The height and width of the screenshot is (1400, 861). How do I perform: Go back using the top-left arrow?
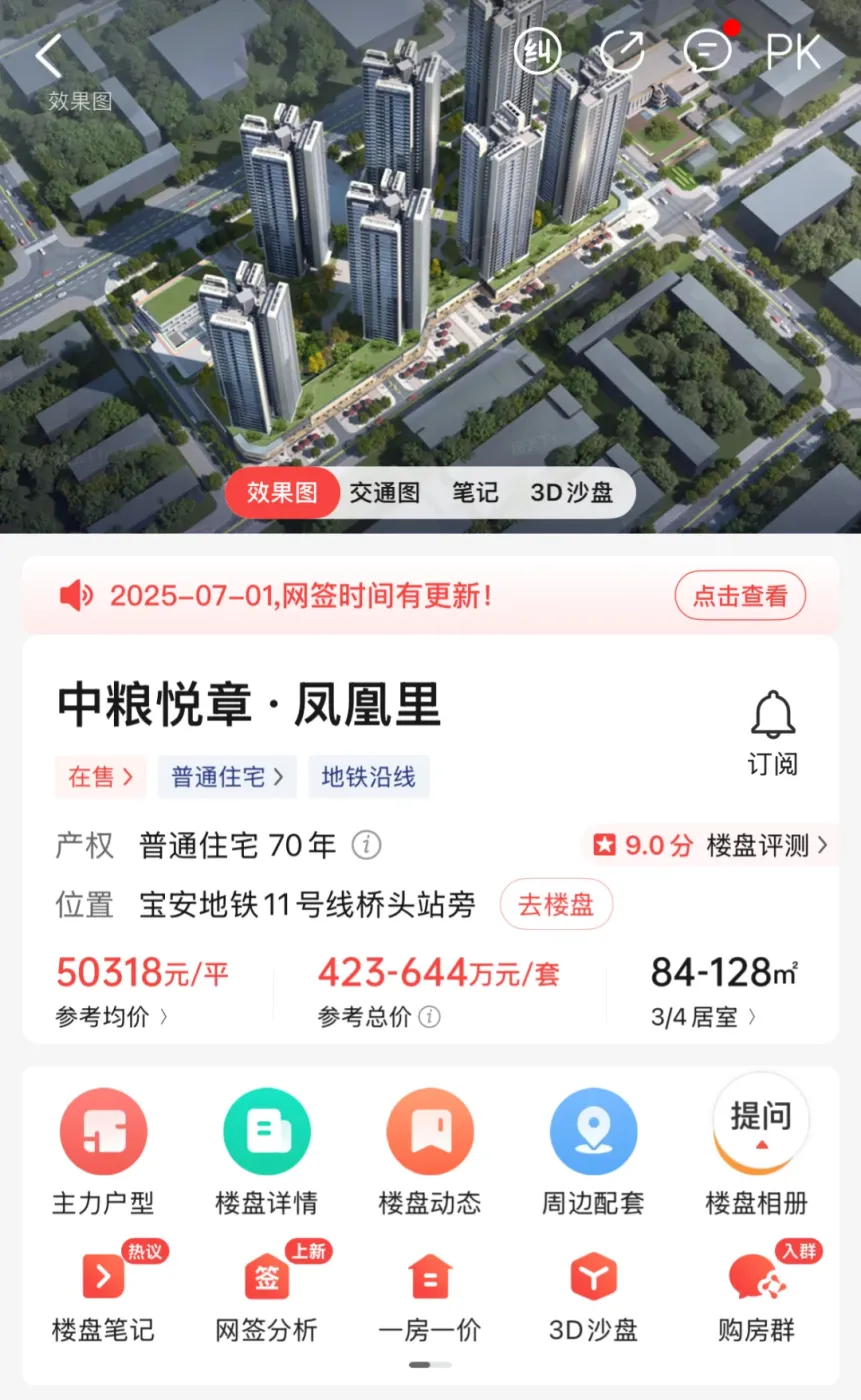(x=48, y=56)
